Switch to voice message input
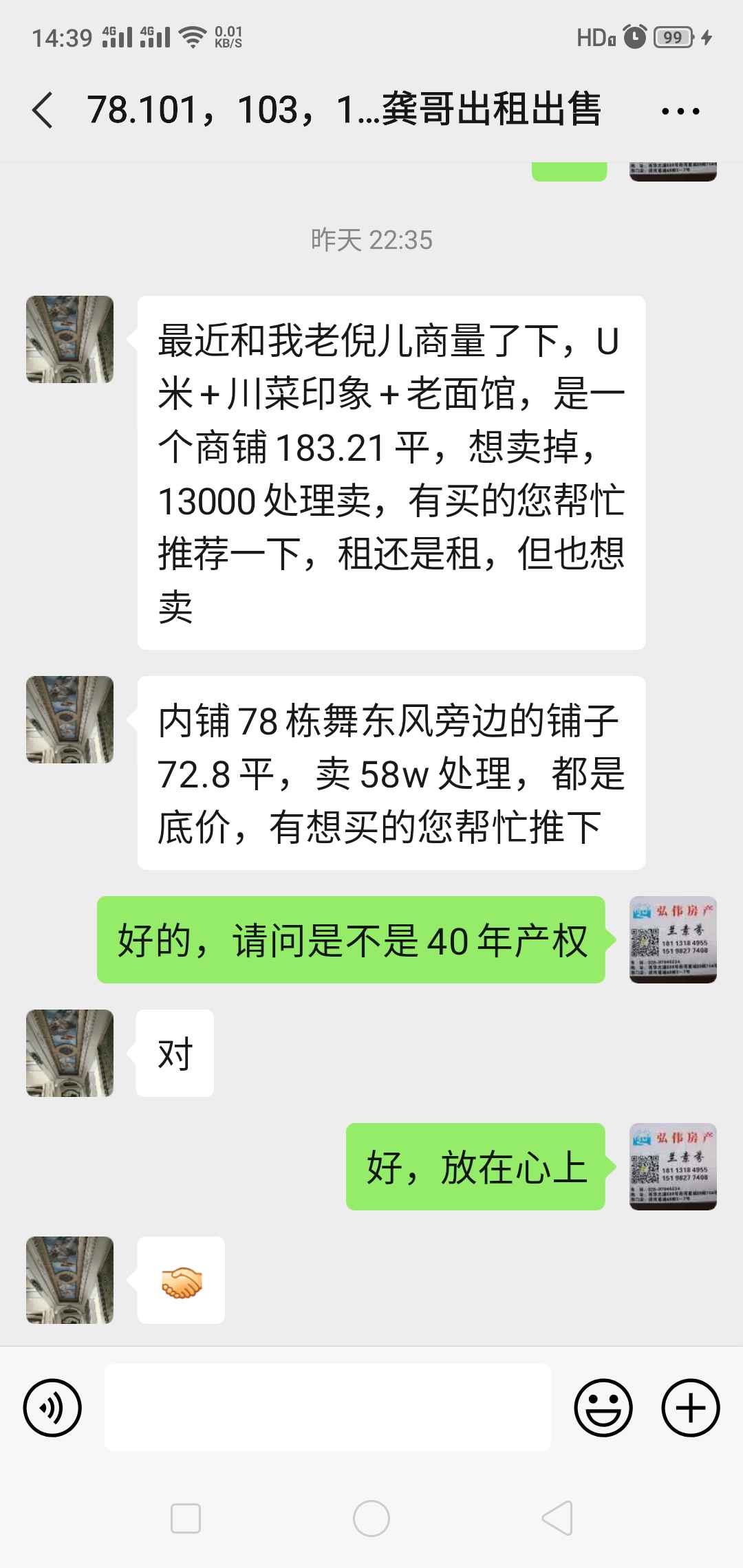Screen dimensions: 743x1568 [x=52, y=1407]
